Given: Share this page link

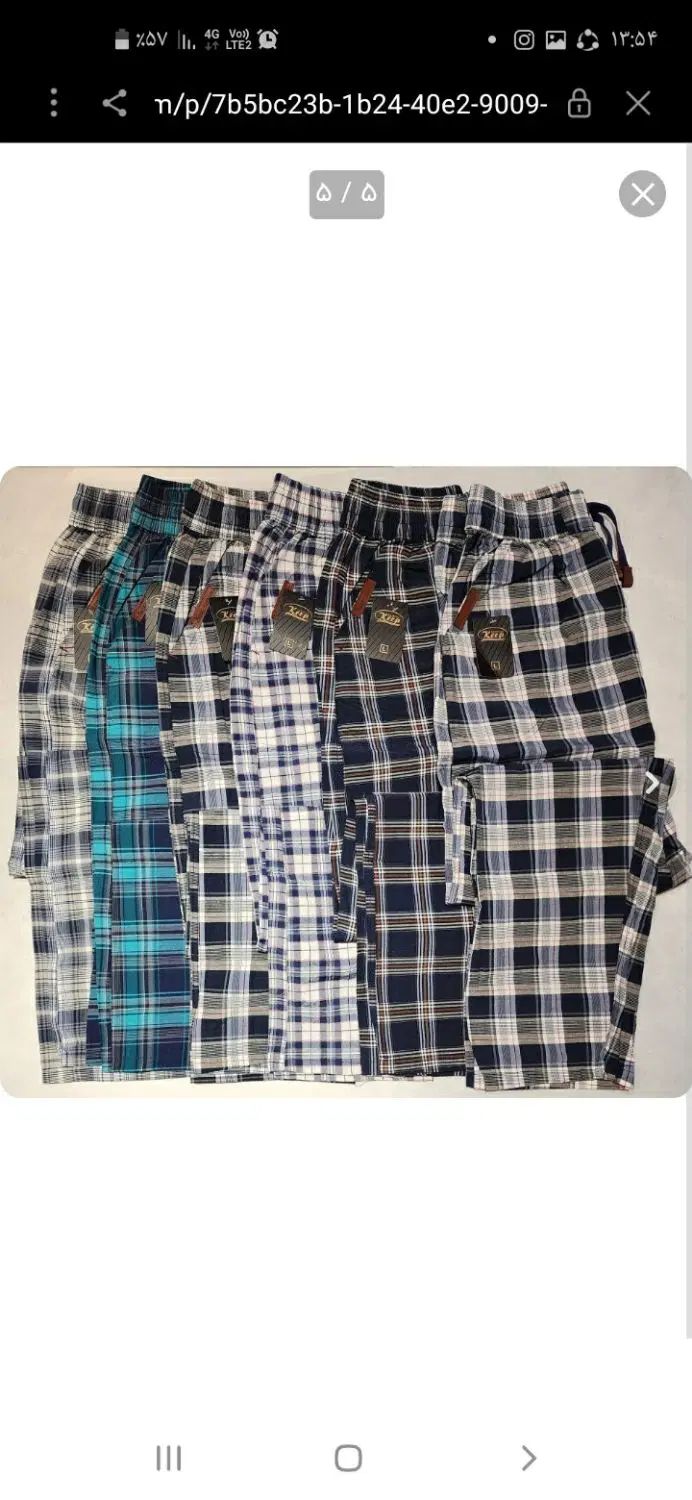Looking at the screenshot, I should tap(115, 103).
